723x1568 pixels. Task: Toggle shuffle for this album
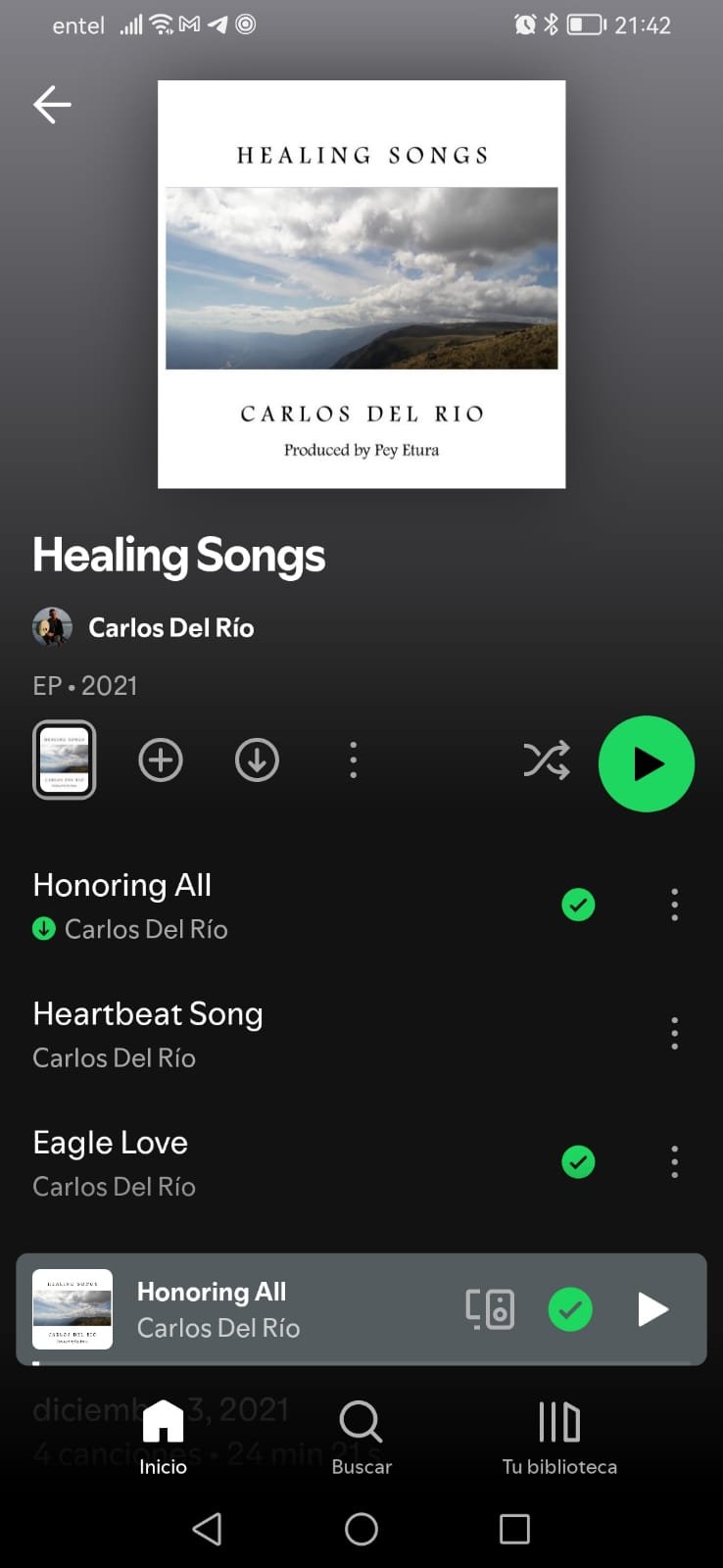point(546,760)
